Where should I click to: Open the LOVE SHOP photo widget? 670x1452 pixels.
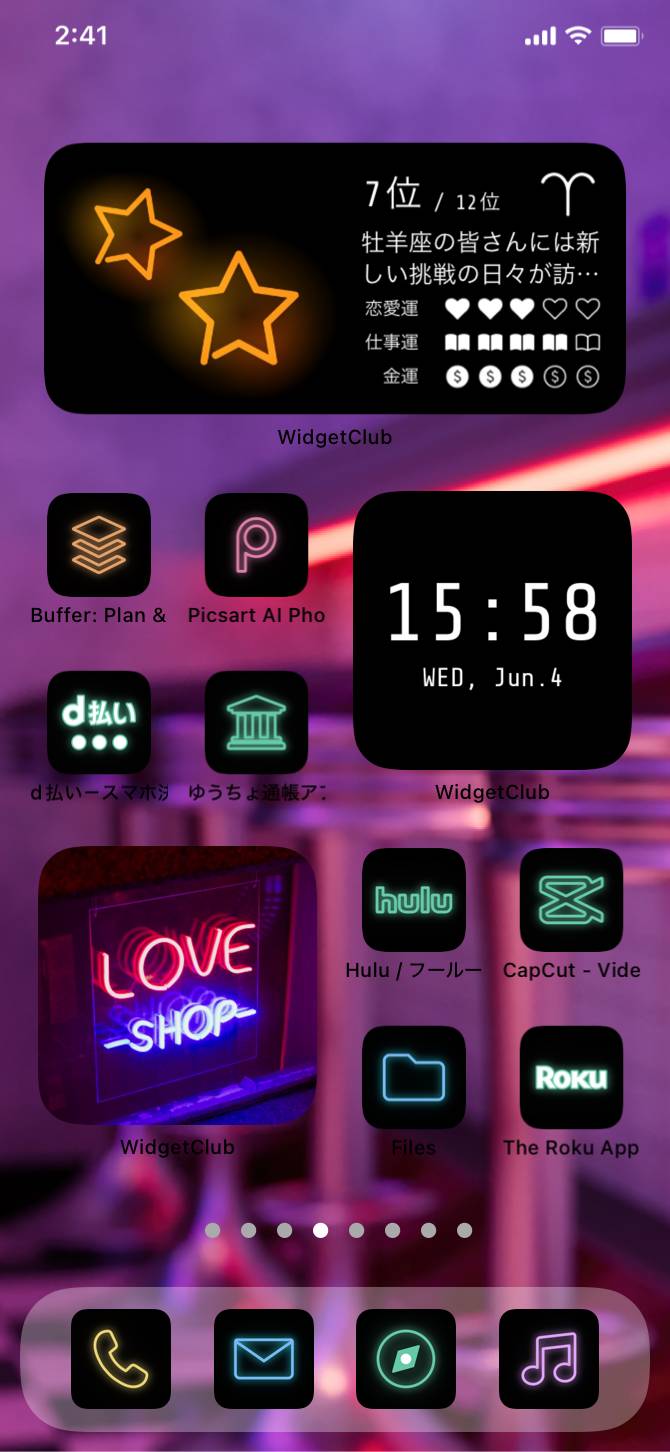[177, 986]
